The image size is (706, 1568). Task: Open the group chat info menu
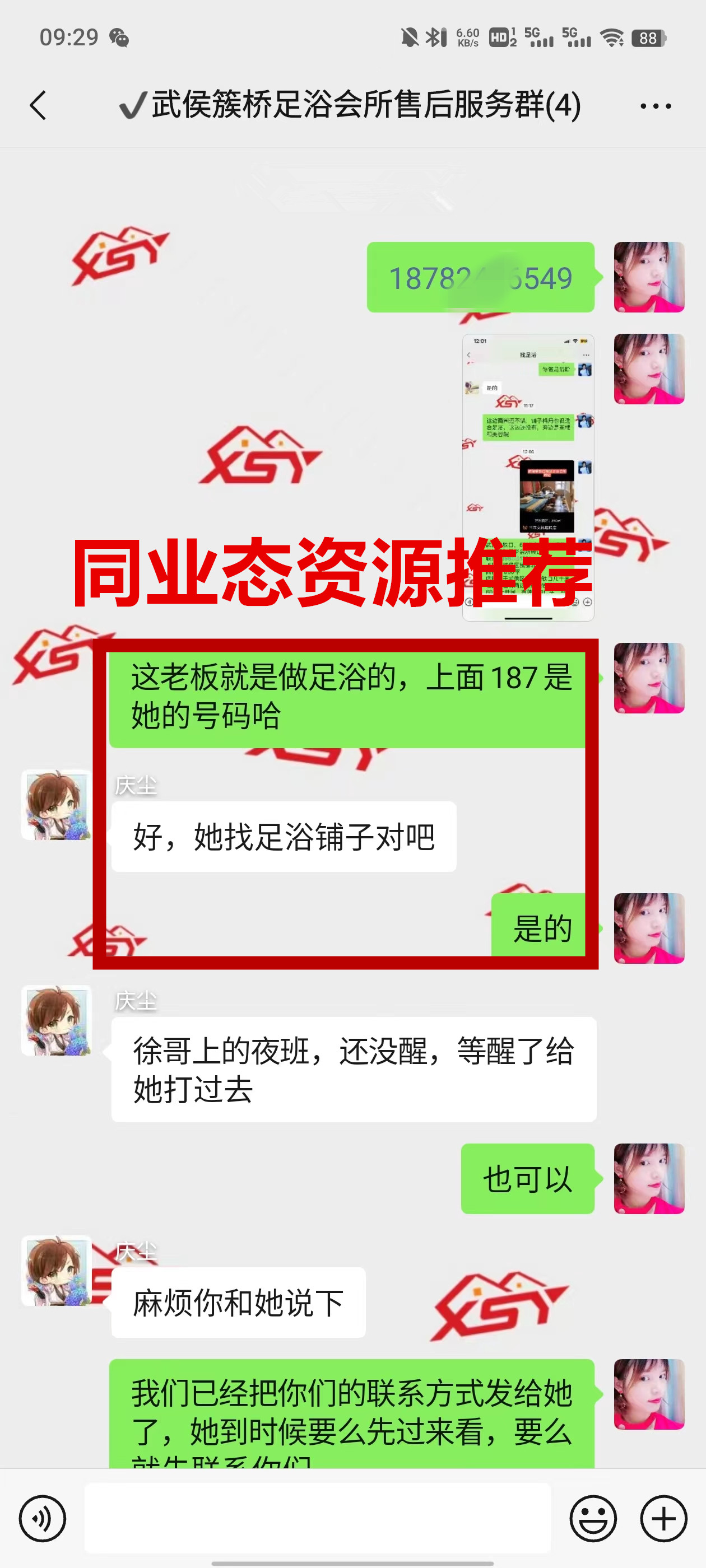pyautogui.click(x=656, y=106)
